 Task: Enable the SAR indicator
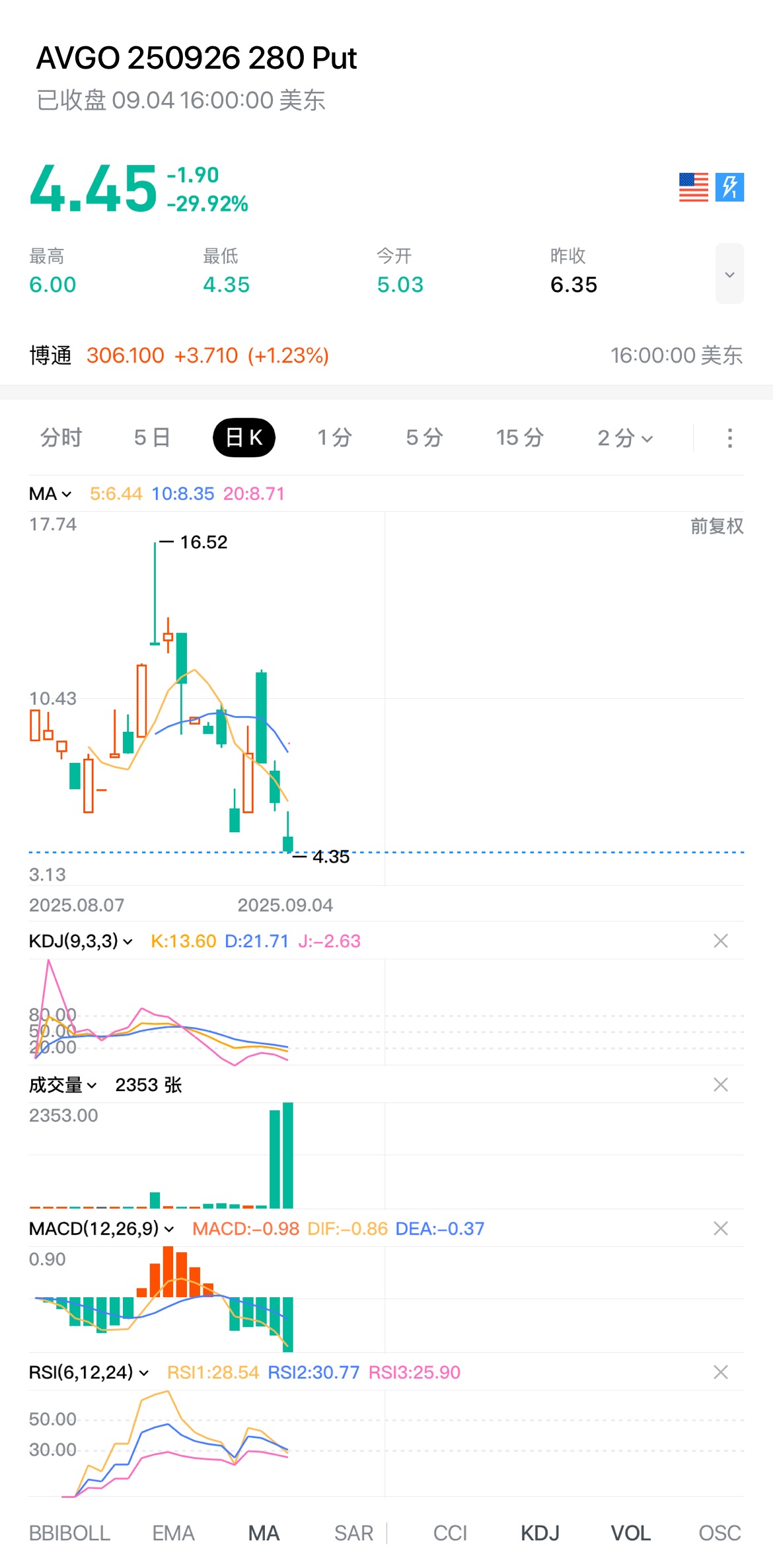tap(353, 1533)
